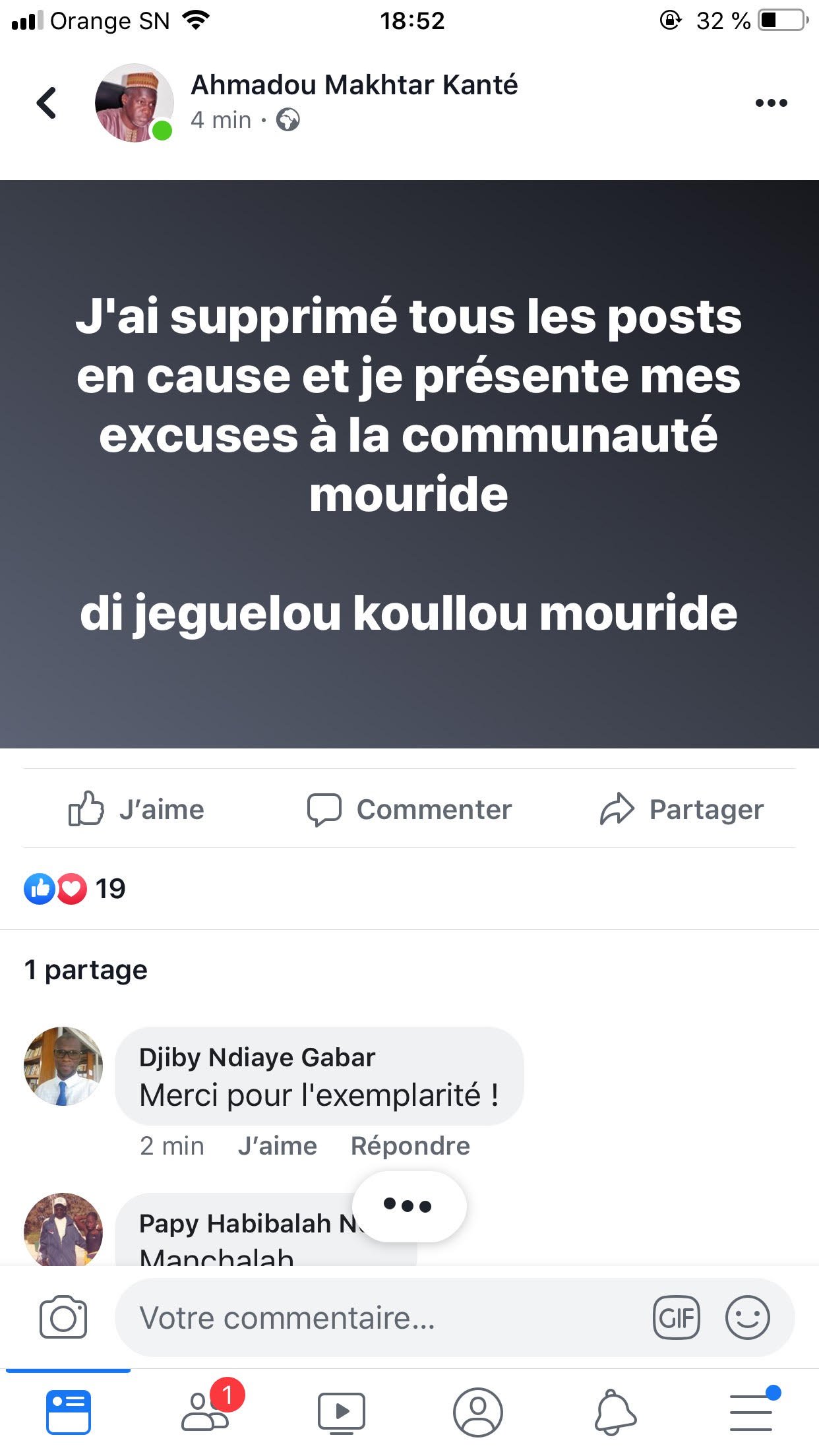Open the notifications bell tab
Screen dimensions: 819x1456
tap(615, 1412)
